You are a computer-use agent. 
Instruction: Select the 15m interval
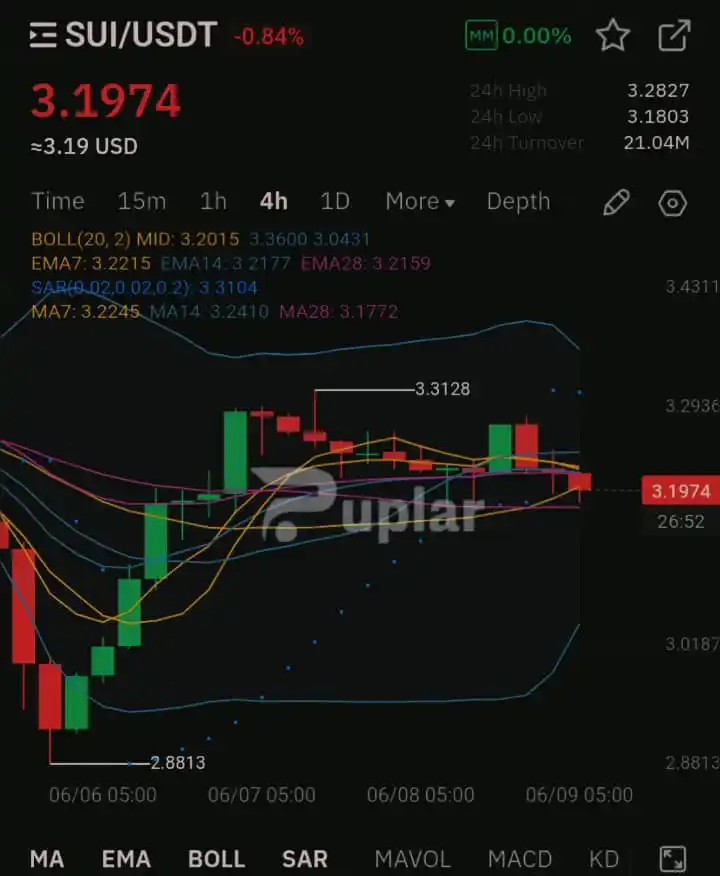tap(142, 201)
